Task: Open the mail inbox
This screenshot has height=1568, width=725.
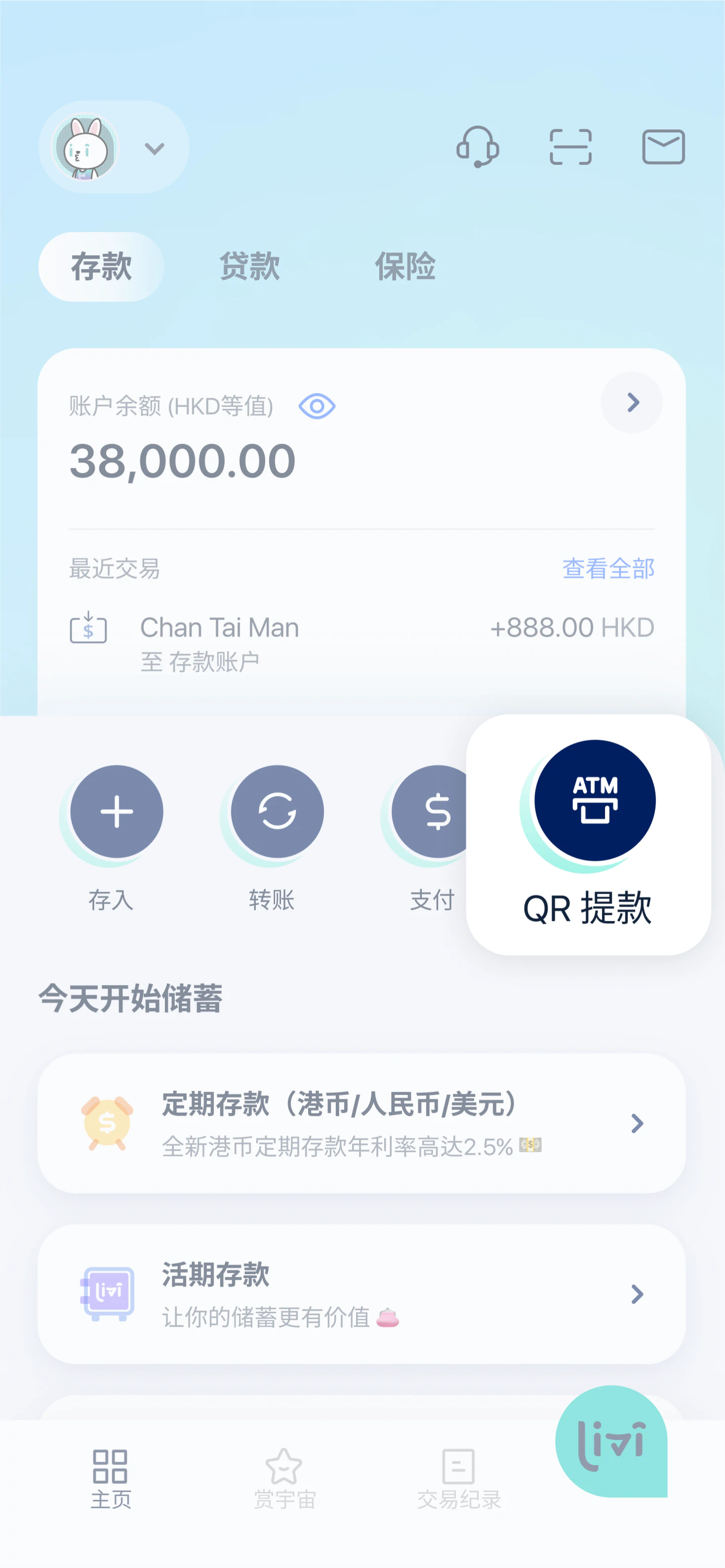Action: [x=663, y=147]
